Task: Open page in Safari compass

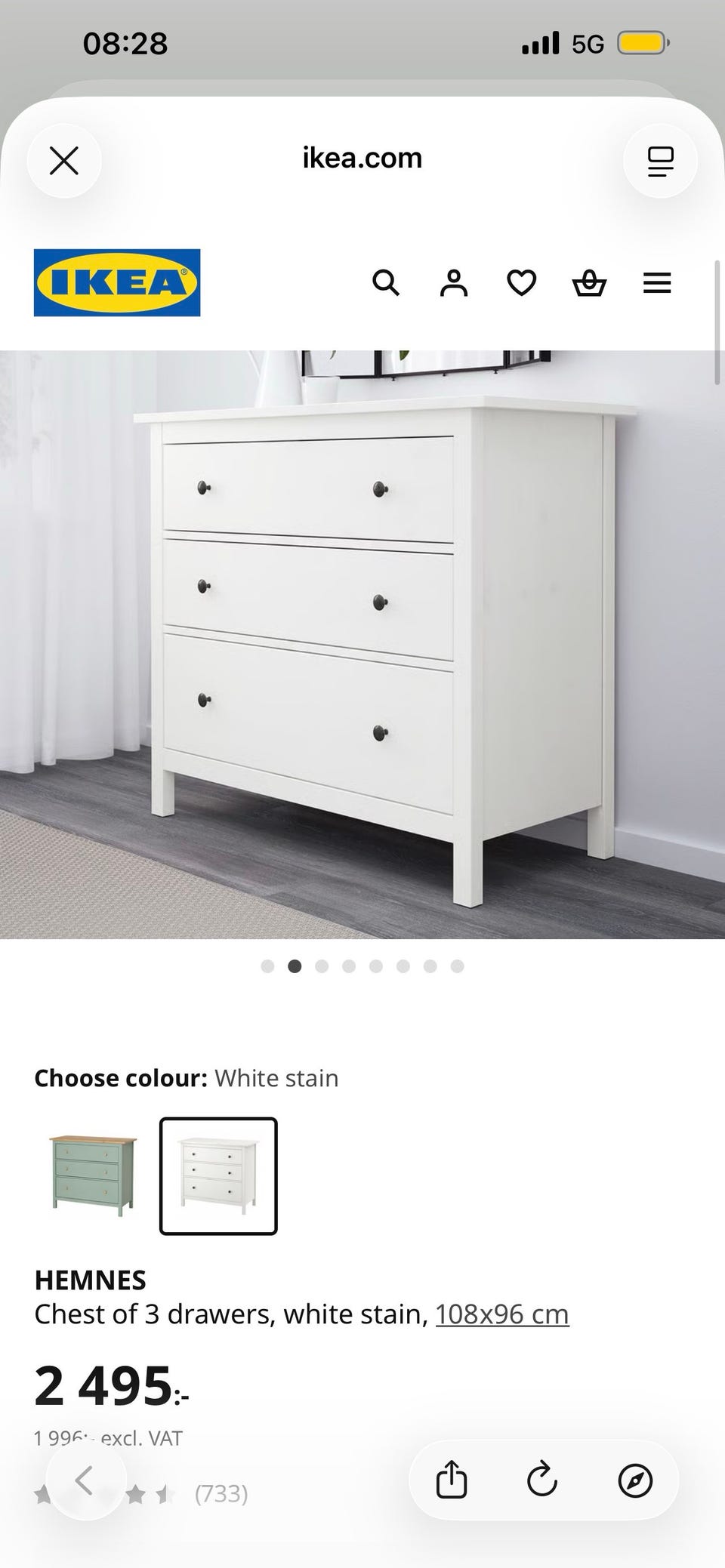Action: [x=634, y=1480]
